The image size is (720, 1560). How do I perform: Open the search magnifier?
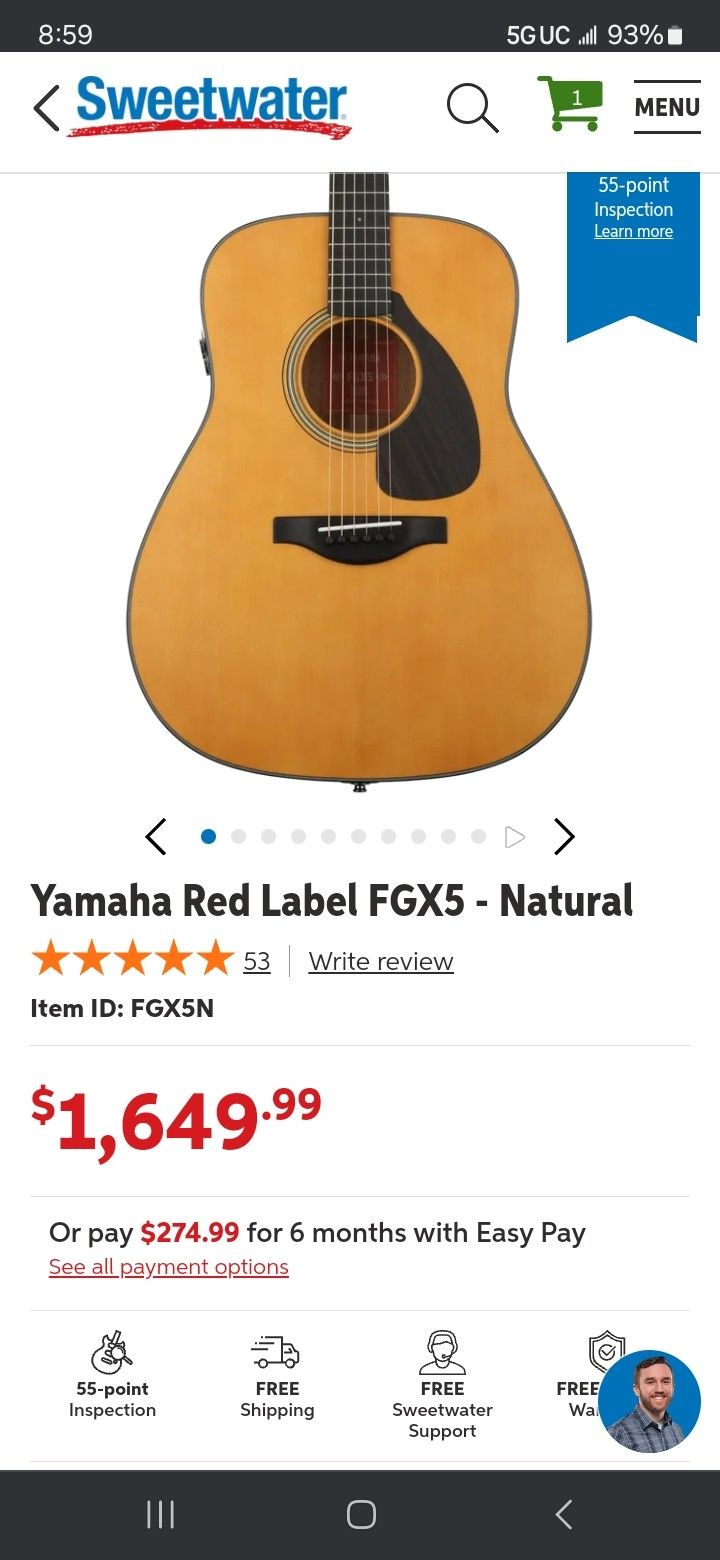coord(472,107)
